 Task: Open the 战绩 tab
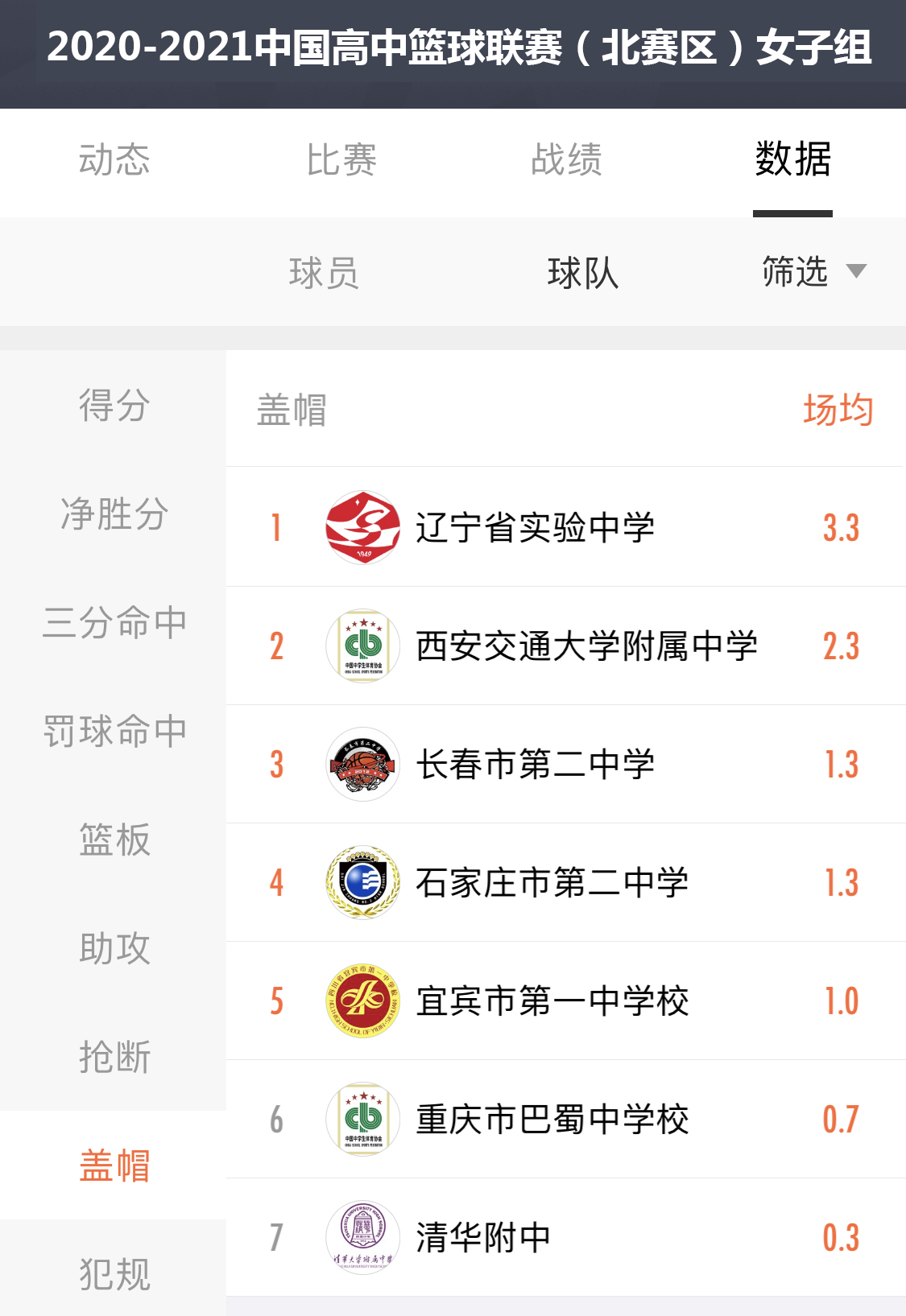pyautogui.click(x=566, y=160)
